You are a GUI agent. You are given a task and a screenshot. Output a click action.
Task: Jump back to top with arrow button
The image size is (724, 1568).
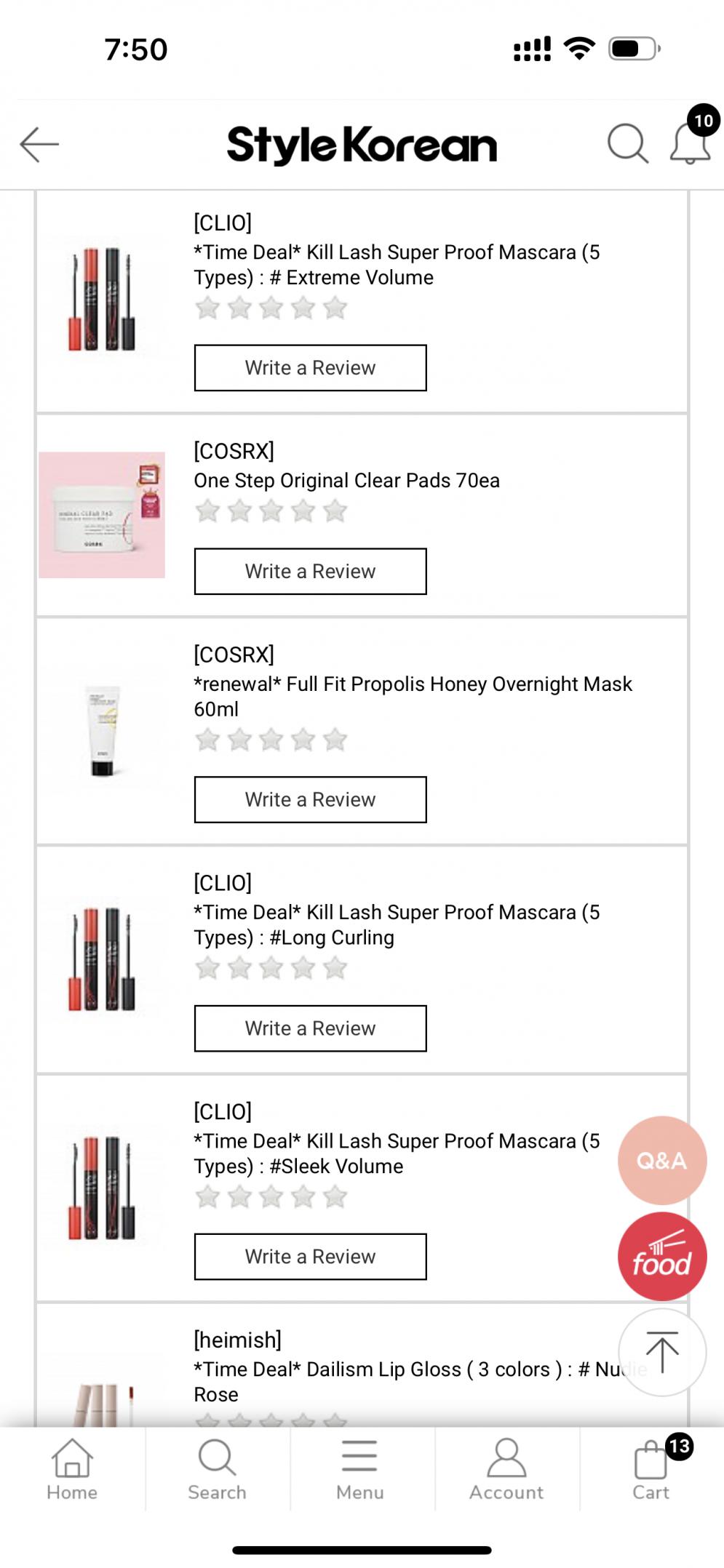(661, 1353)
